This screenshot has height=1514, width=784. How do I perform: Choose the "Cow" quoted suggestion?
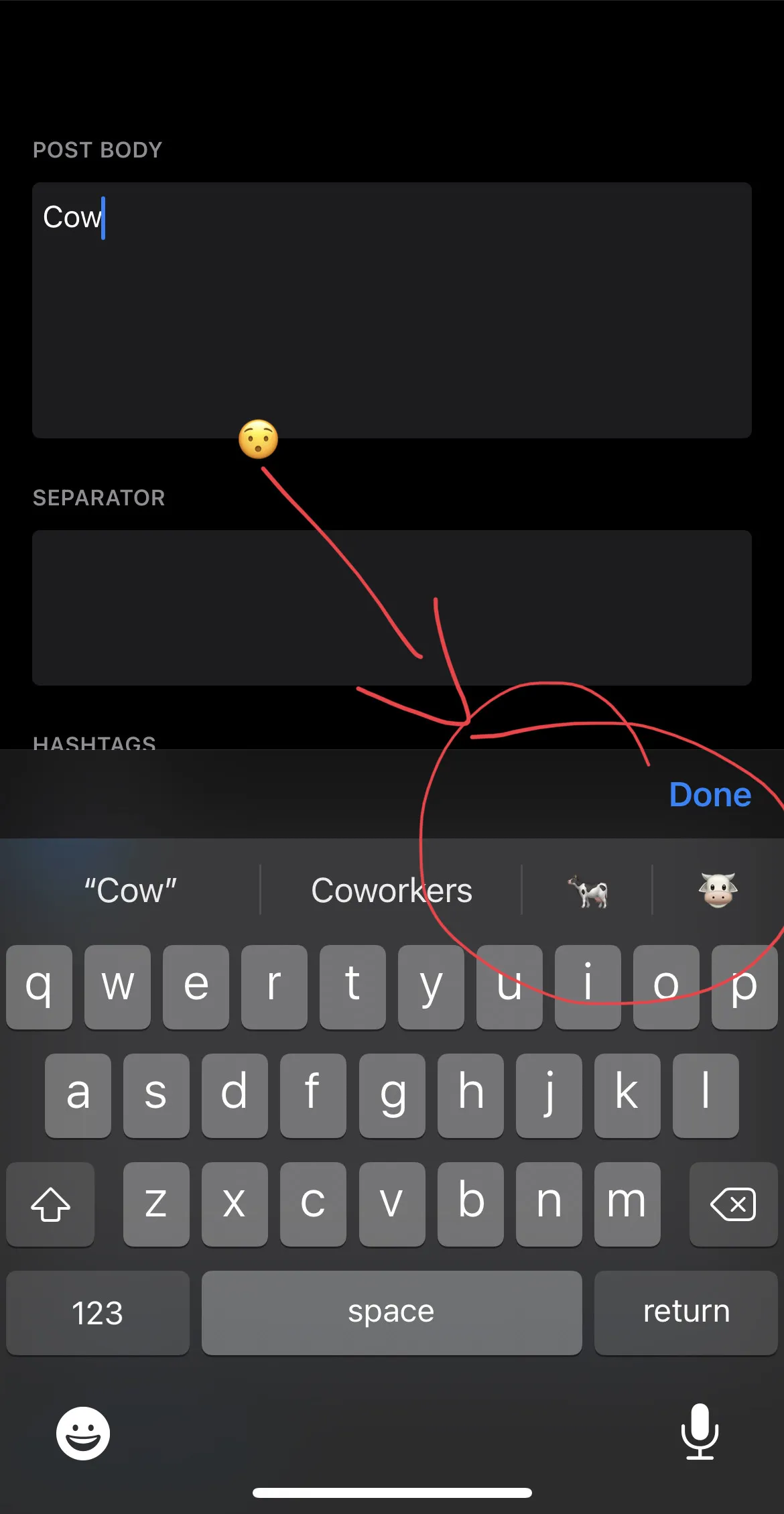[130, 891]
